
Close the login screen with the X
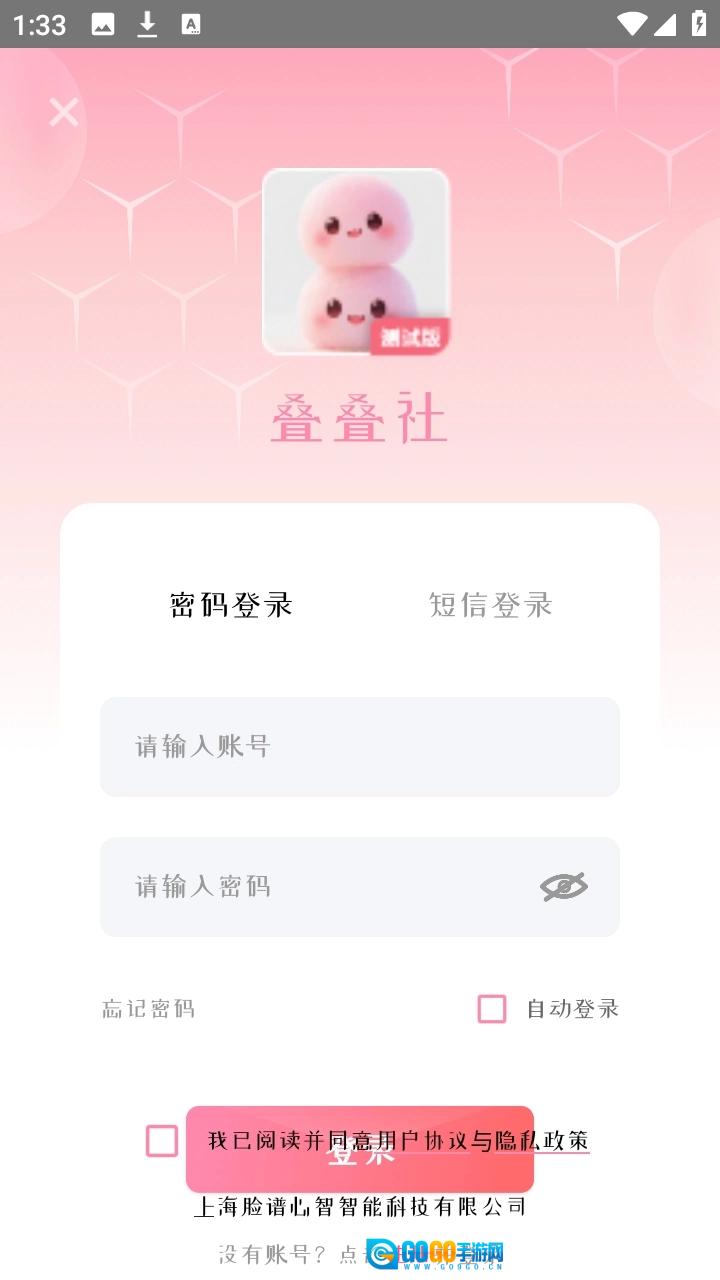point(63,111)
